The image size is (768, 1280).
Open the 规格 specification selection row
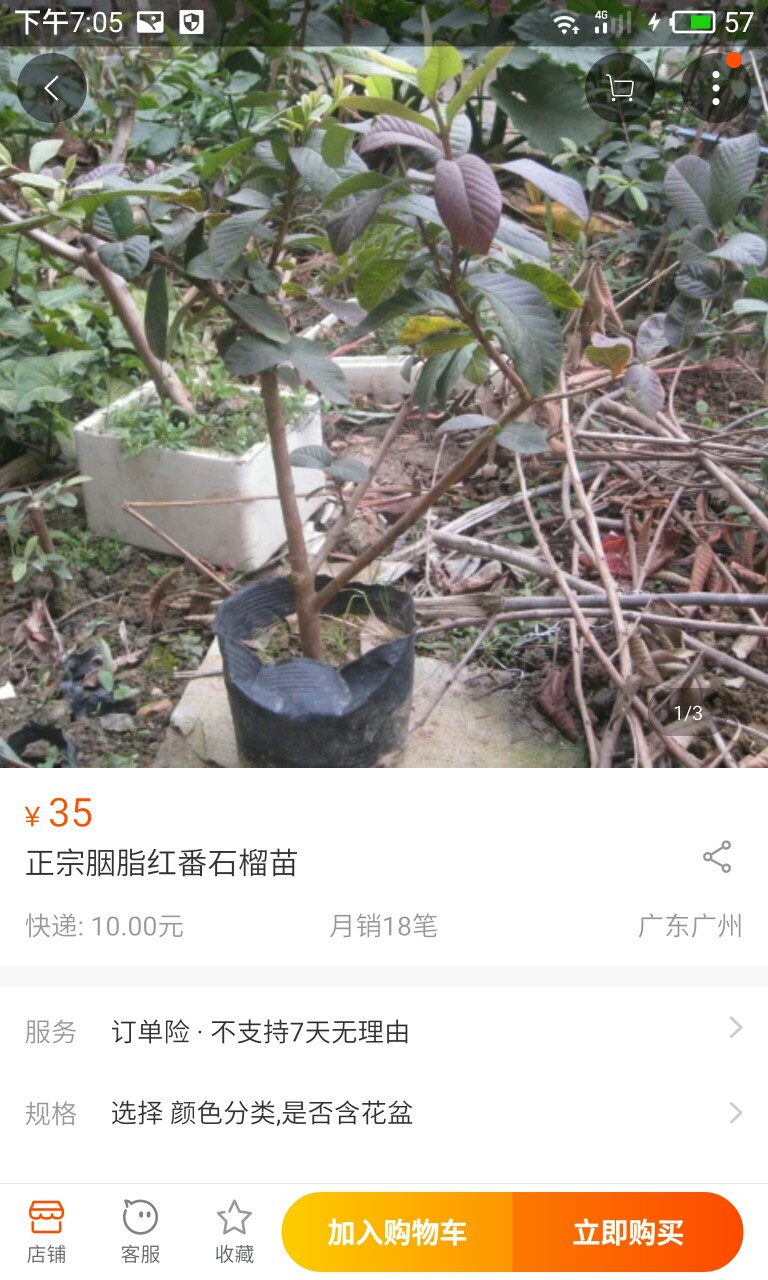(x=384, y=1113)
